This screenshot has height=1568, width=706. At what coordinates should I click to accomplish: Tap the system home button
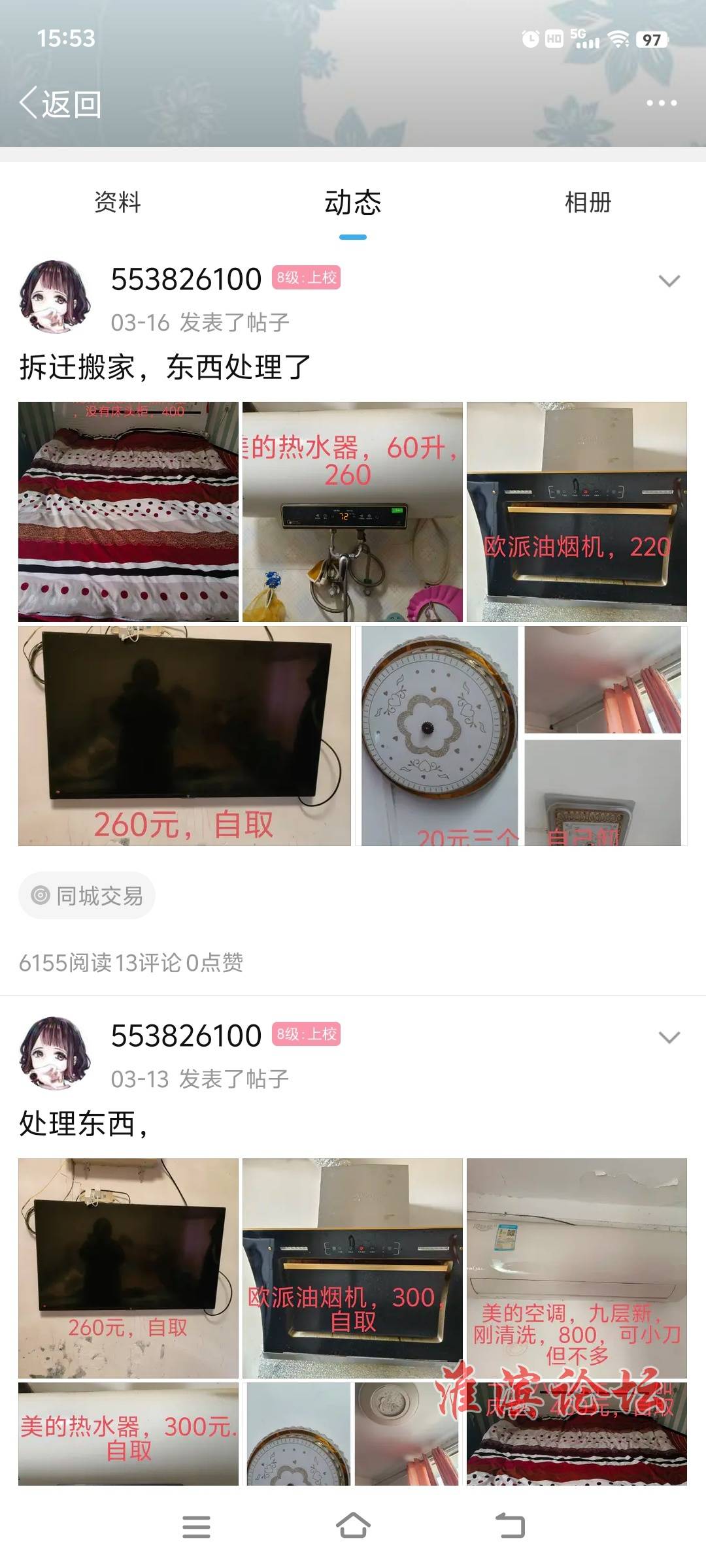353,1526
